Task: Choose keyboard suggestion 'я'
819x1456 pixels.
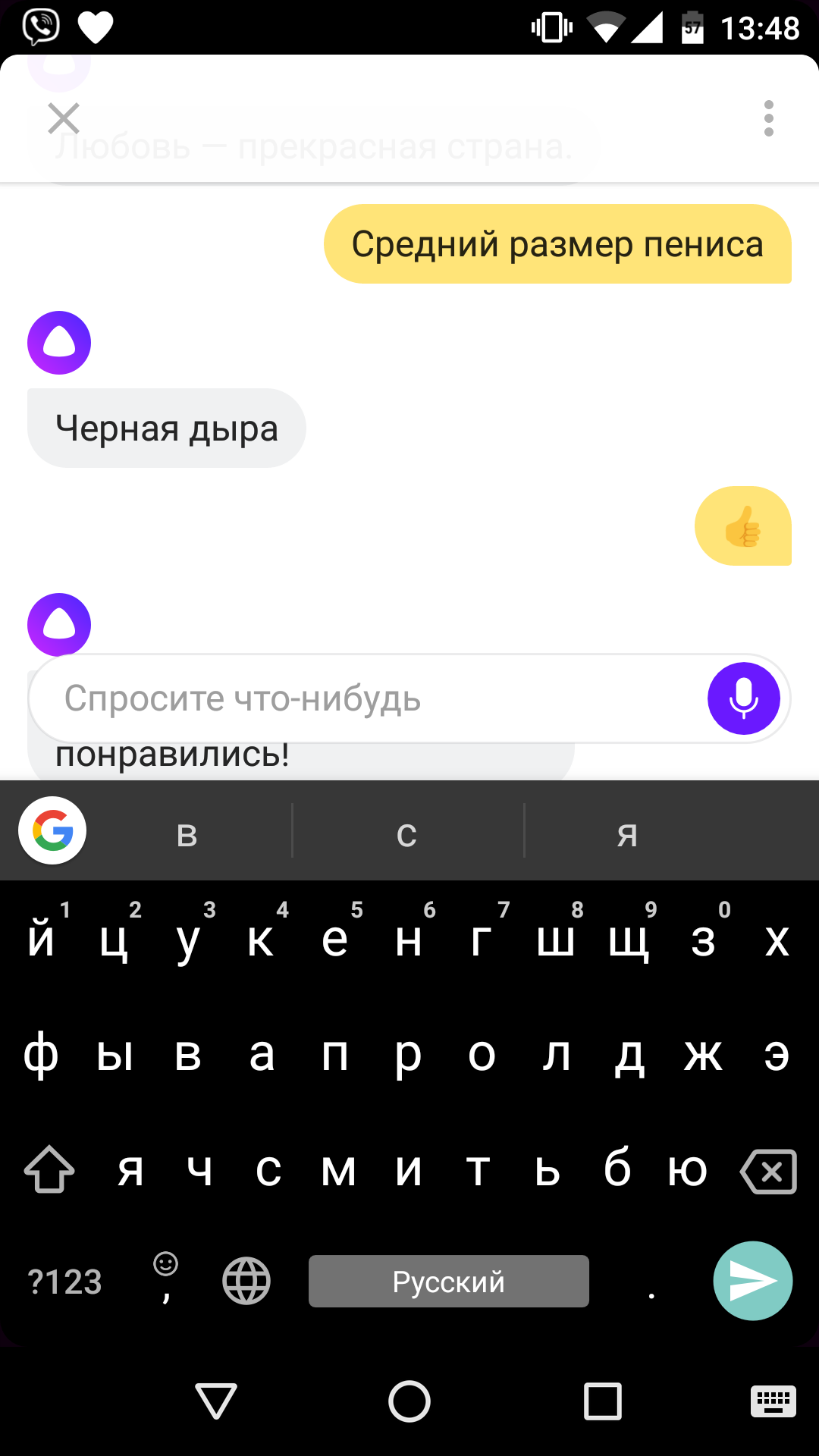Action: click(627, 835)
